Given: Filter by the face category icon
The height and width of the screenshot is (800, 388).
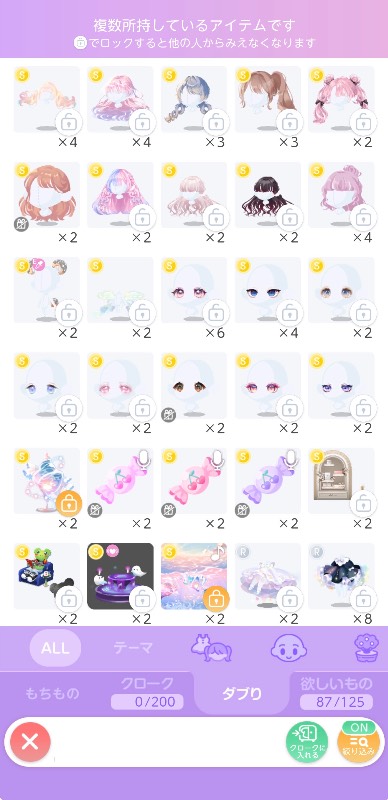Looking at the screenshot, I should pyautogui.click(x=285, y=648).
